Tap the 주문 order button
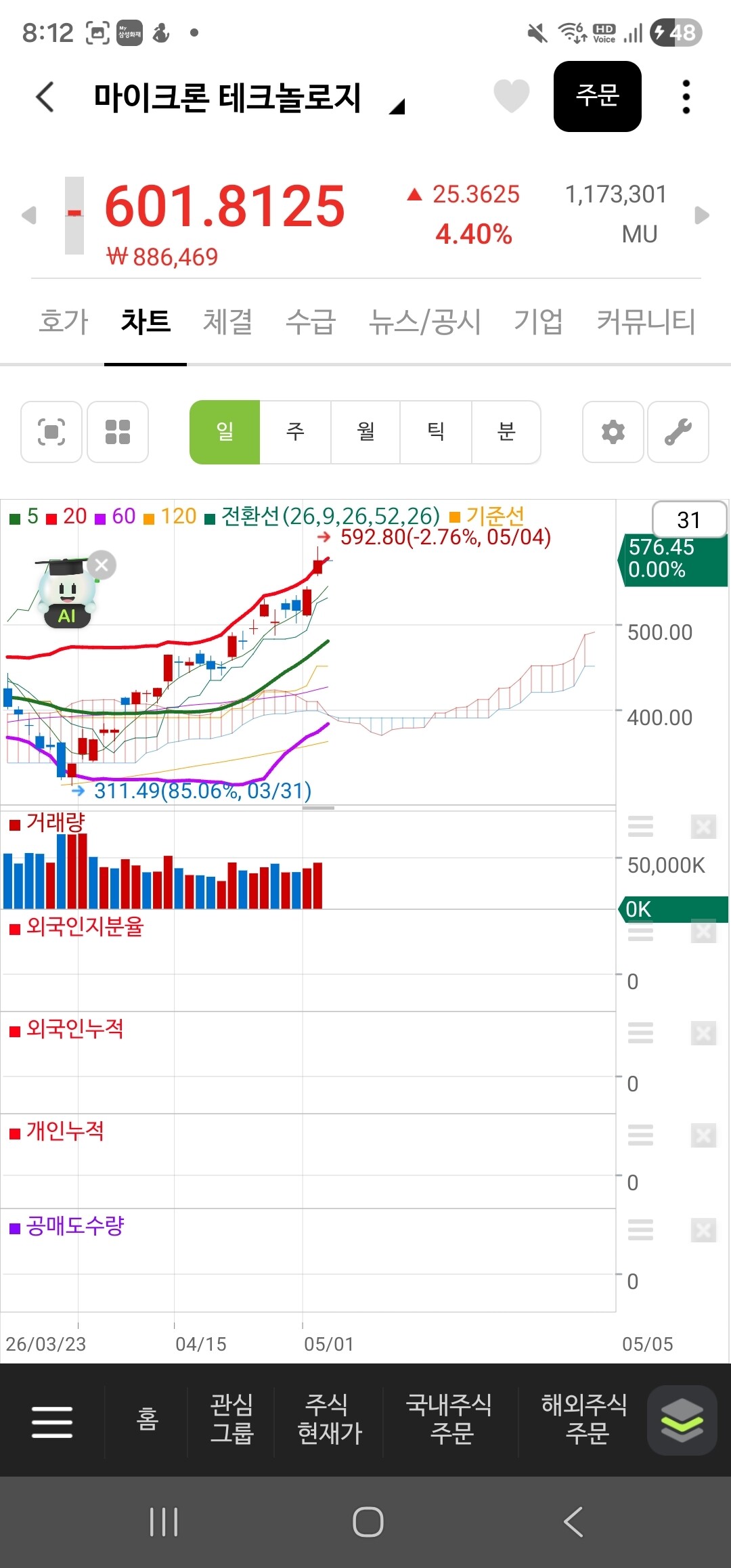The image size is (731, 1568). coord(597,96)
